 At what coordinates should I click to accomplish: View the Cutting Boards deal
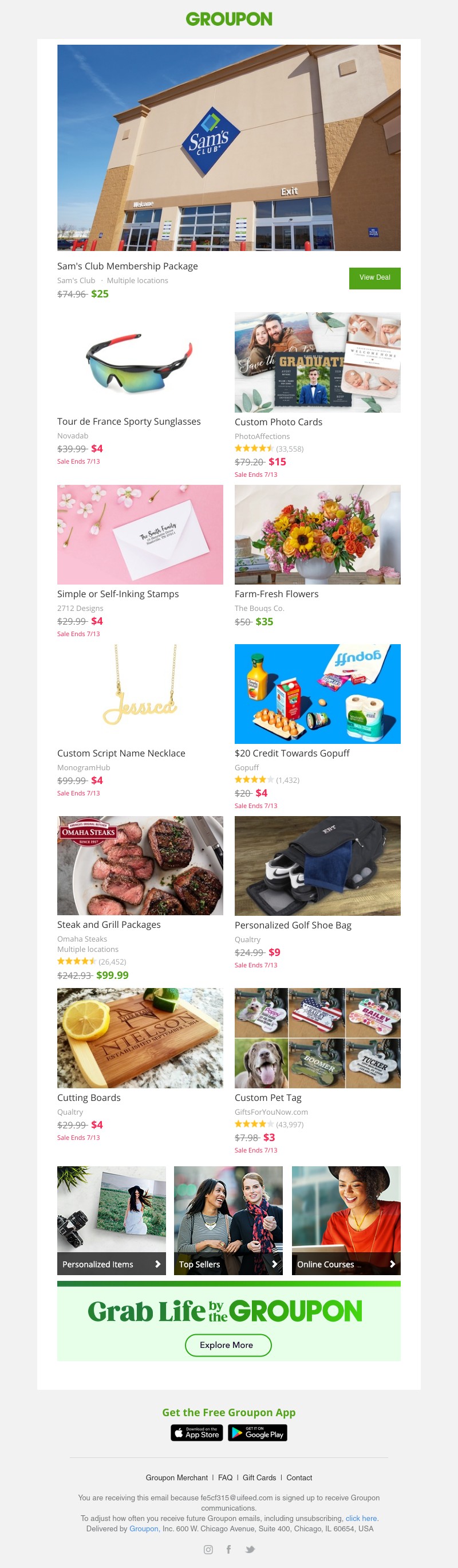[89, 1097]
